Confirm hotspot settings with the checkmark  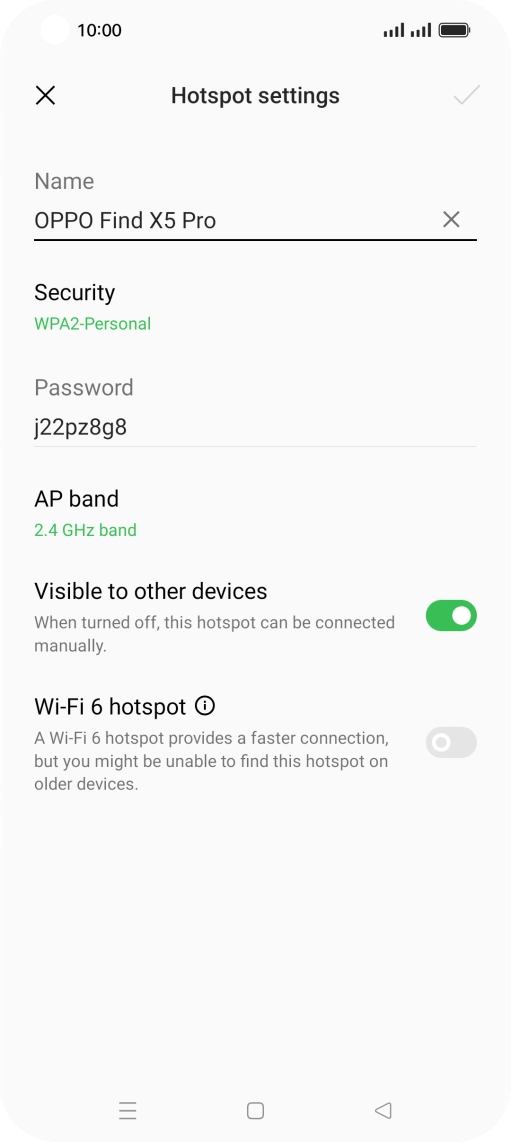coord(466,95)
